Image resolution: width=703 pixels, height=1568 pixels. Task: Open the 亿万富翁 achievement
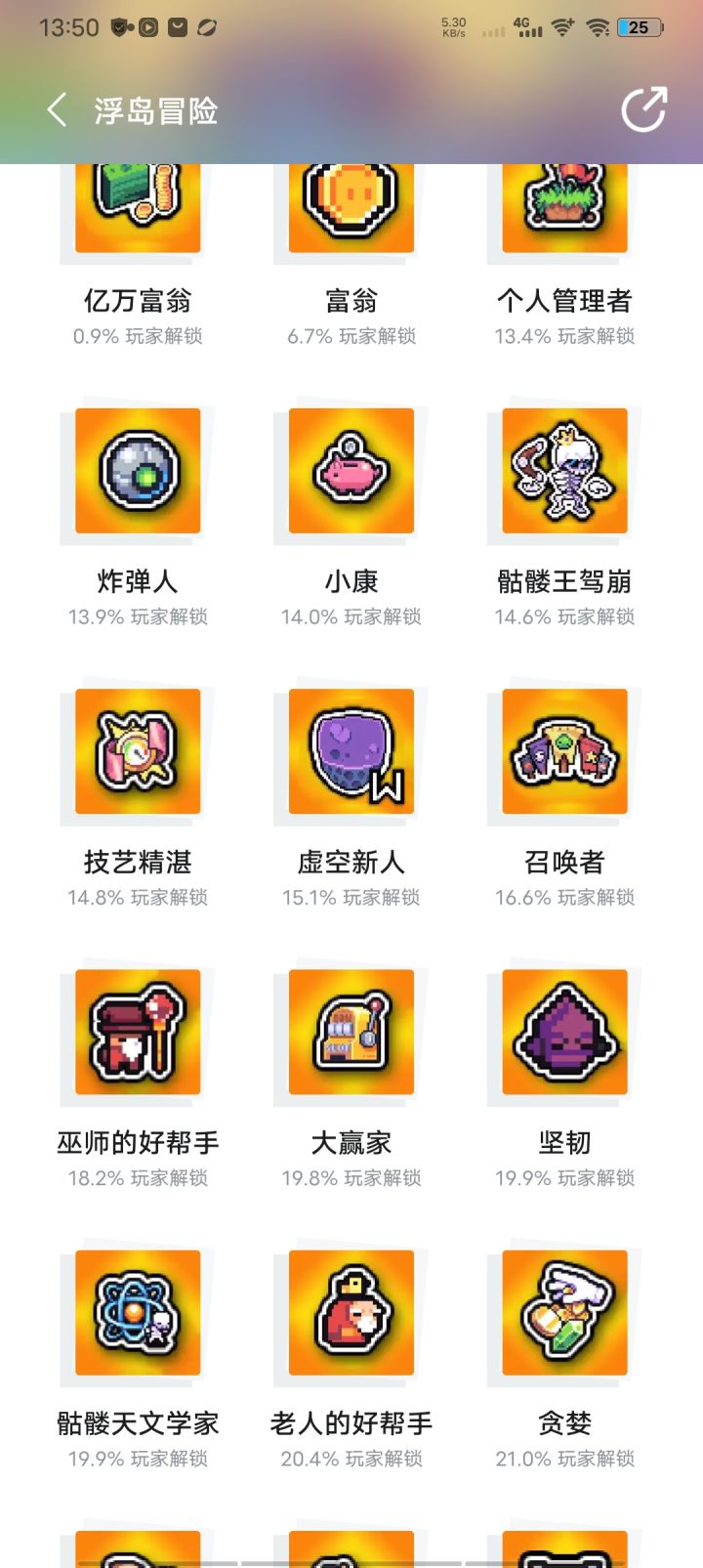pyautogui.click(x=138, y=210)
